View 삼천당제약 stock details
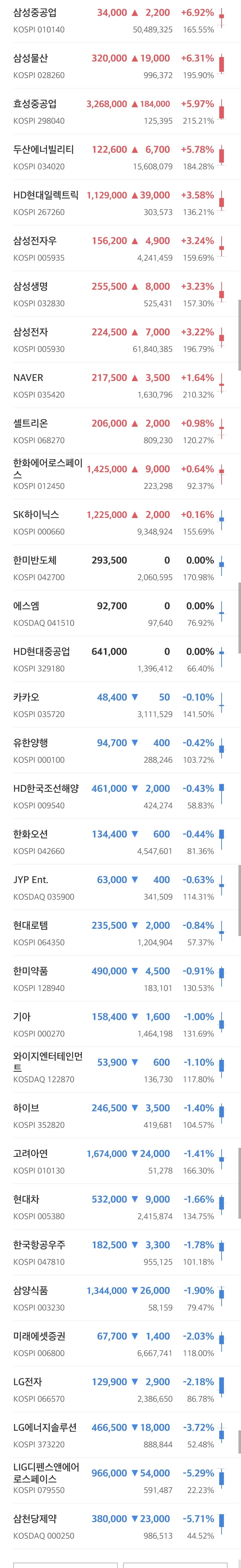The width and height of the screenshot is (241, 1568). tap(120, 1526)
